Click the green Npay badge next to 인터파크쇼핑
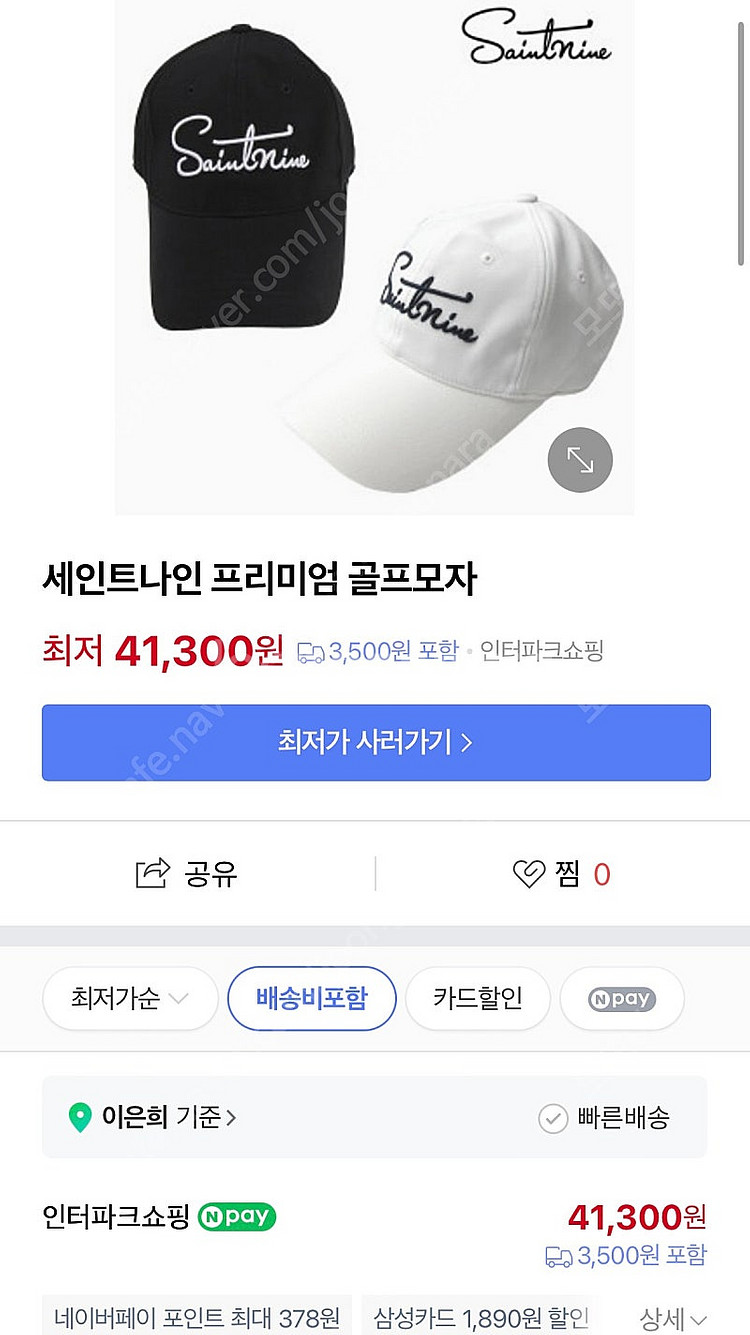 [x=237, y=1216]
